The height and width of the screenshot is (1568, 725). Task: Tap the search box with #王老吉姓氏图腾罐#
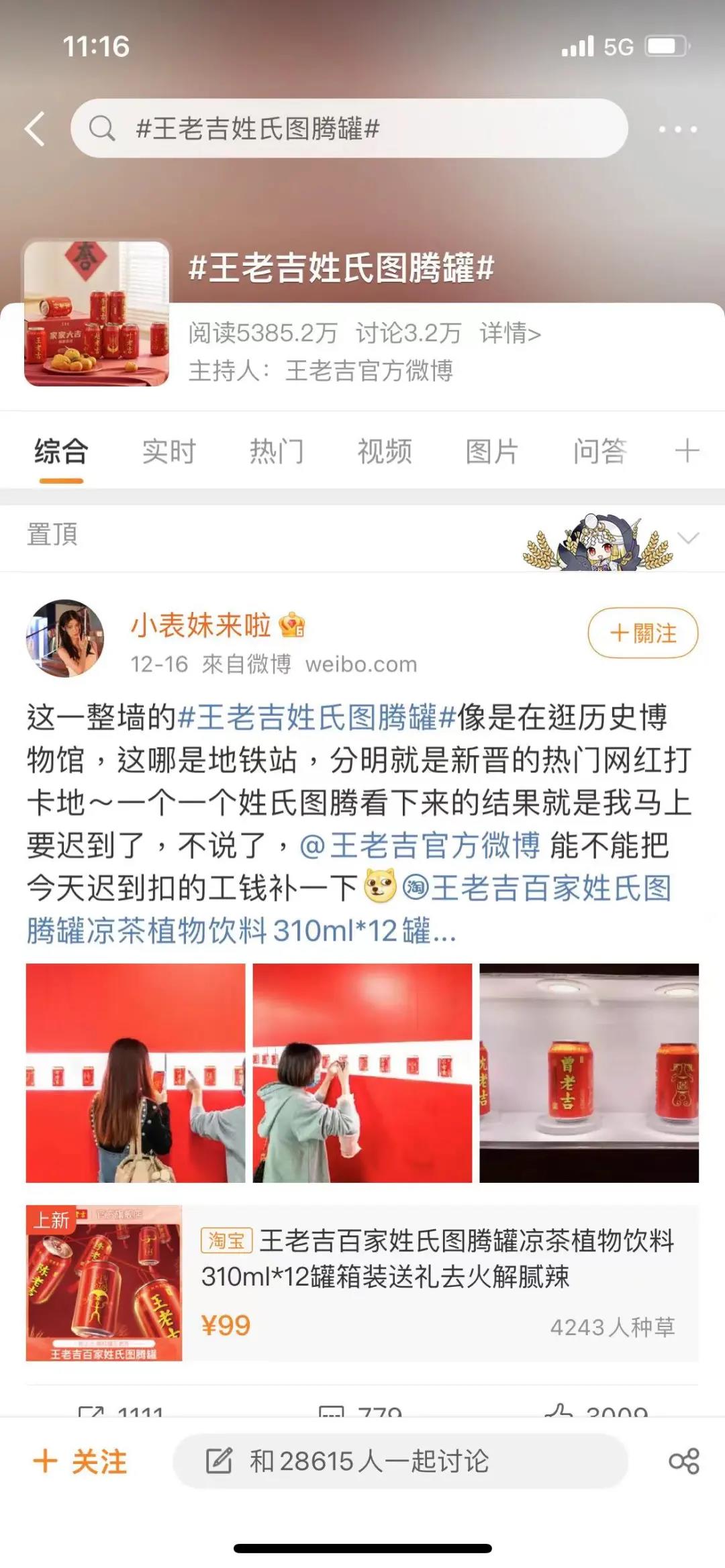pyautogui.click(x=349, y=128)
